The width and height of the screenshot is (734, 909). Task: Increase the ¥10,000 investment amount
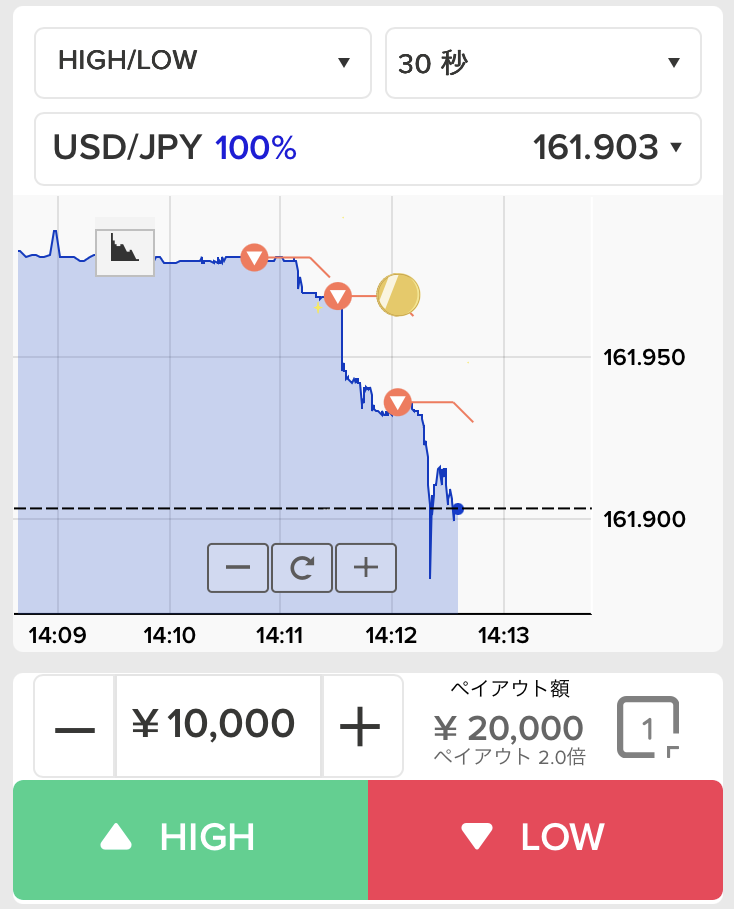click(x=362, y=726)
